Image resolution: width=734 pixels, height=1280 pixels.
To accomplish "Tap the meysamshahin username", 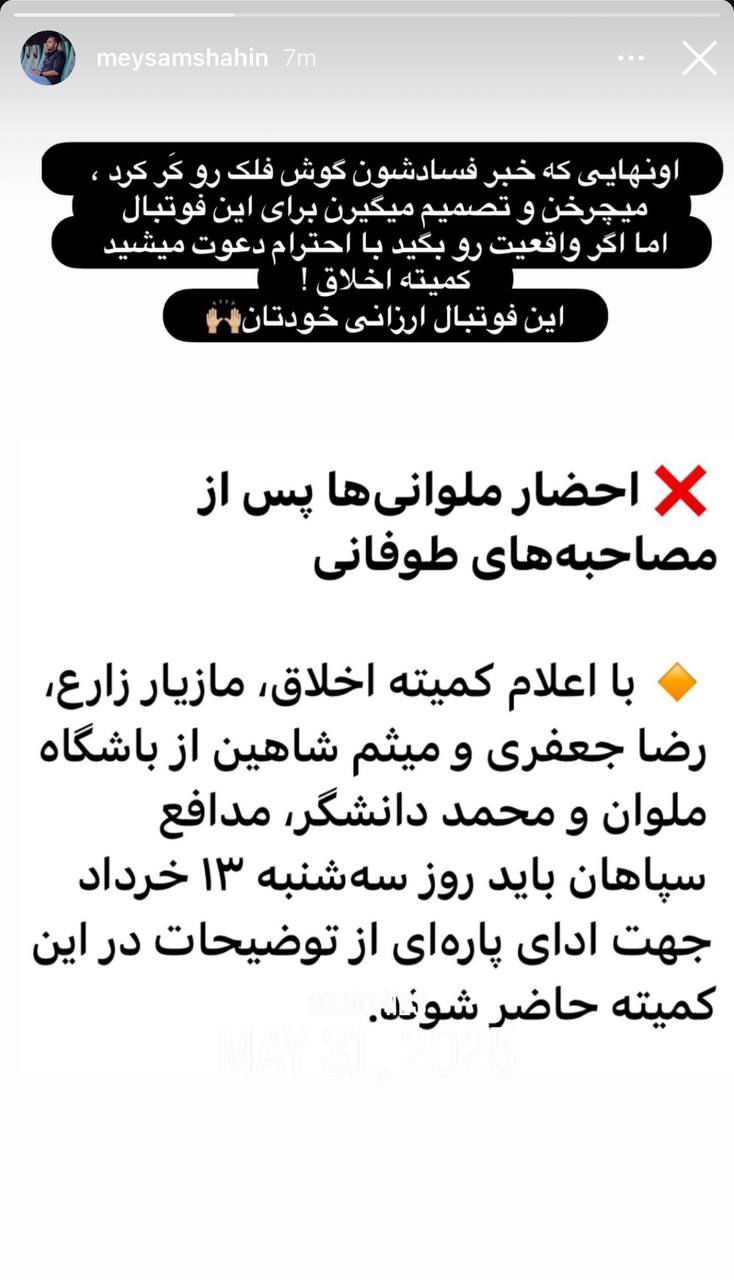I will pos(182,58).
